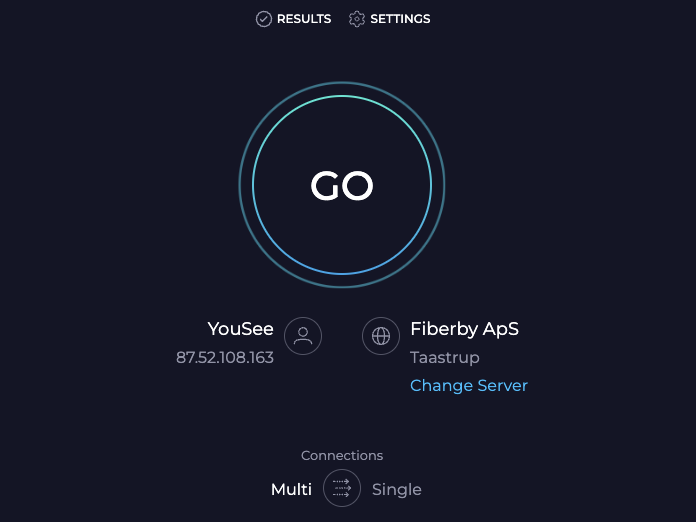Open Settings
696x522 pixels.
(389, 19)
